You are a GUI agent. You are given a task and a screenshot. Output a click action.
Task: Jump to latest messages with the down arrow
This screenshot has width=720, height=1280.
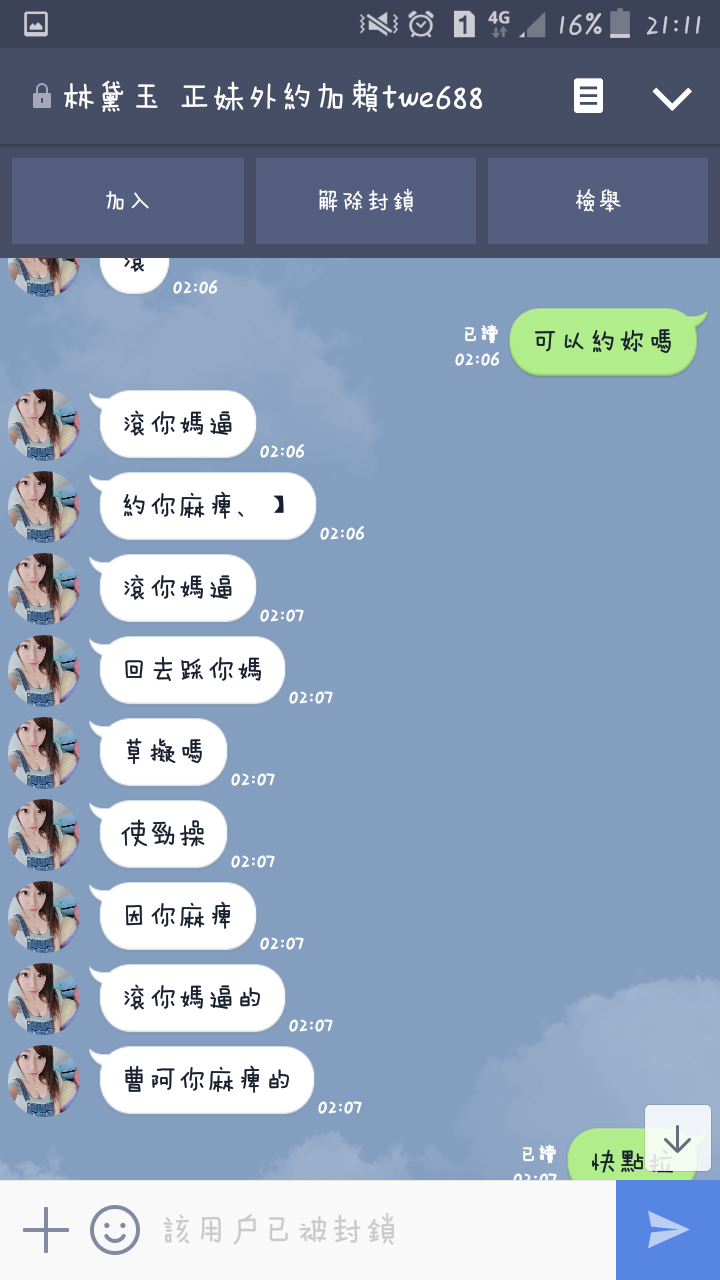tap(678, 1138)
